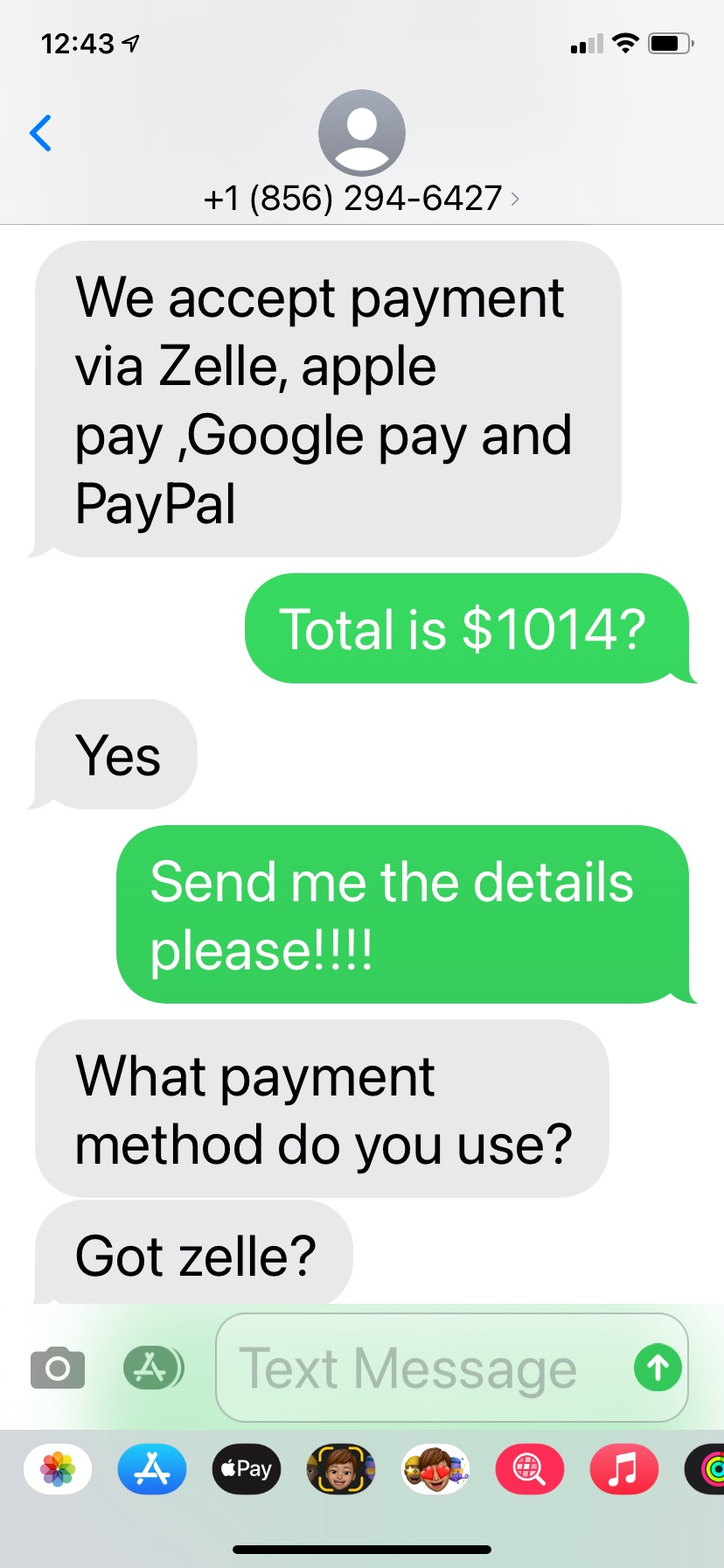Open the Fitness activity rings app
The width and height of the screenshot is (724, 1568).
click(x=705, y=1469)
